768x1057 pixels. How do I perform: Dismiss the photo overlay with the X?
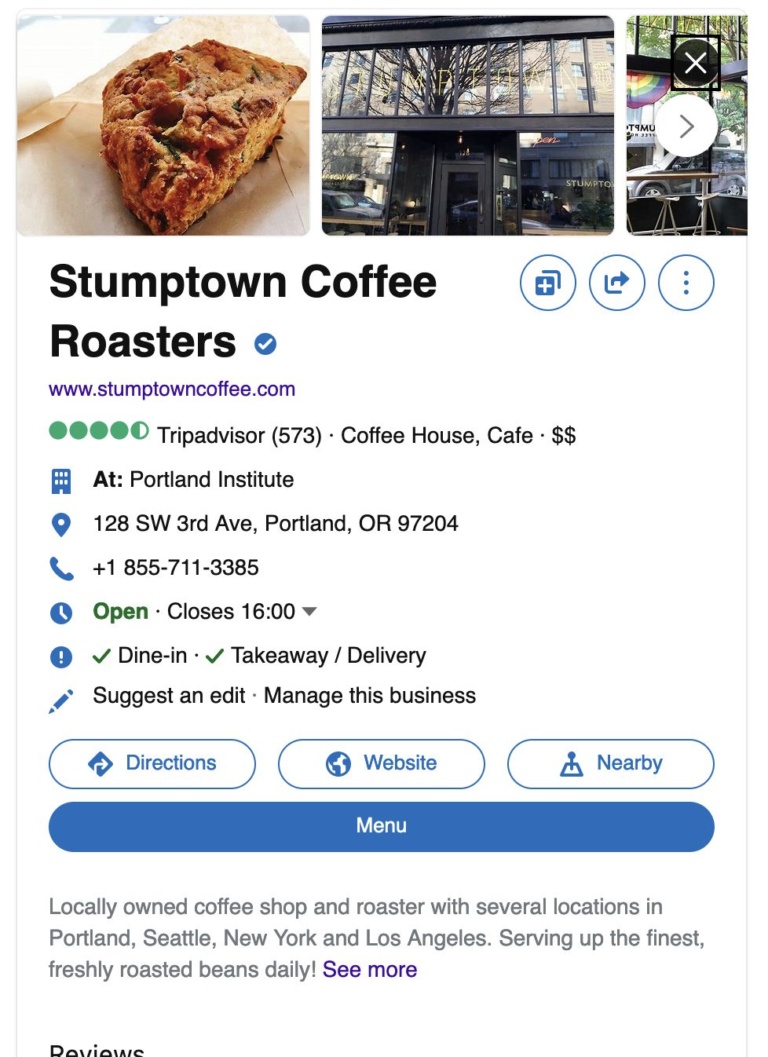pos(695,61)
